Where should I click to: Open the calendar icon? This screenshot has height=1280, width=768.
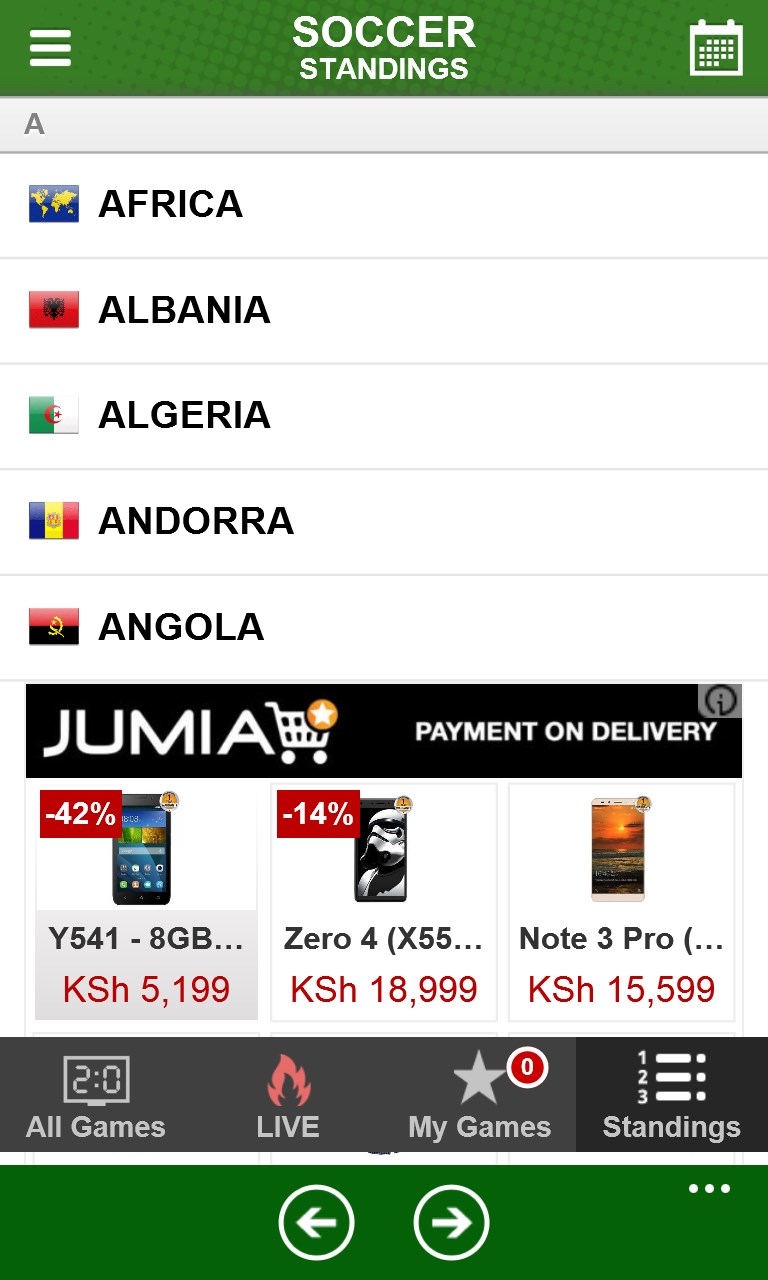pyautogui.click(x=716, y=48)
